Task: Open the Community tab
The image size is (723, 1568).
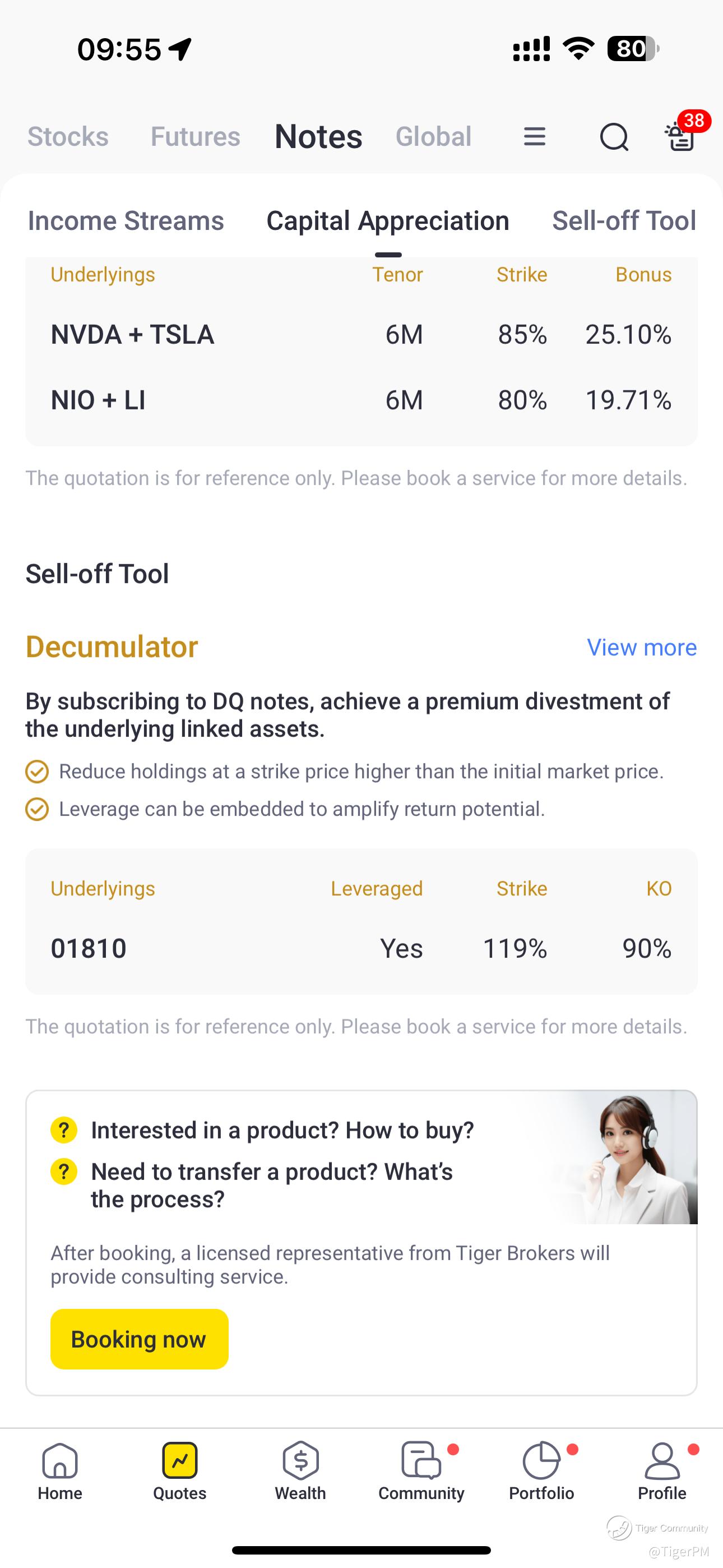Action: [421, 1470]
